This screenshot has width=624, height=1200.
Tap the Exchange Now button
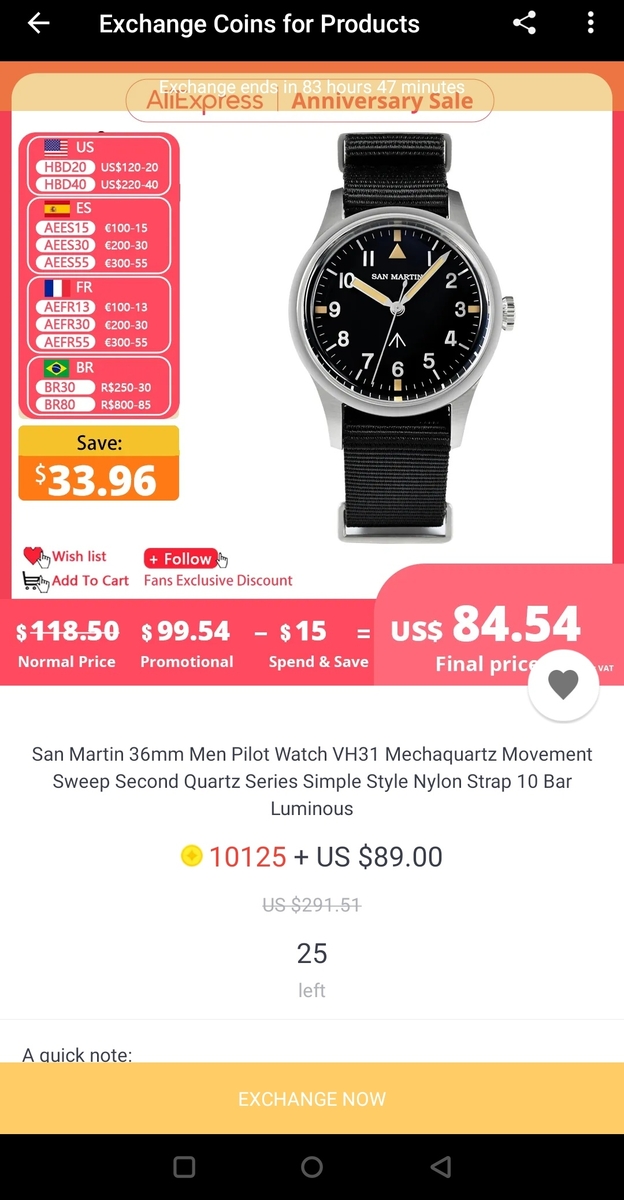(x=312, y=1098)
